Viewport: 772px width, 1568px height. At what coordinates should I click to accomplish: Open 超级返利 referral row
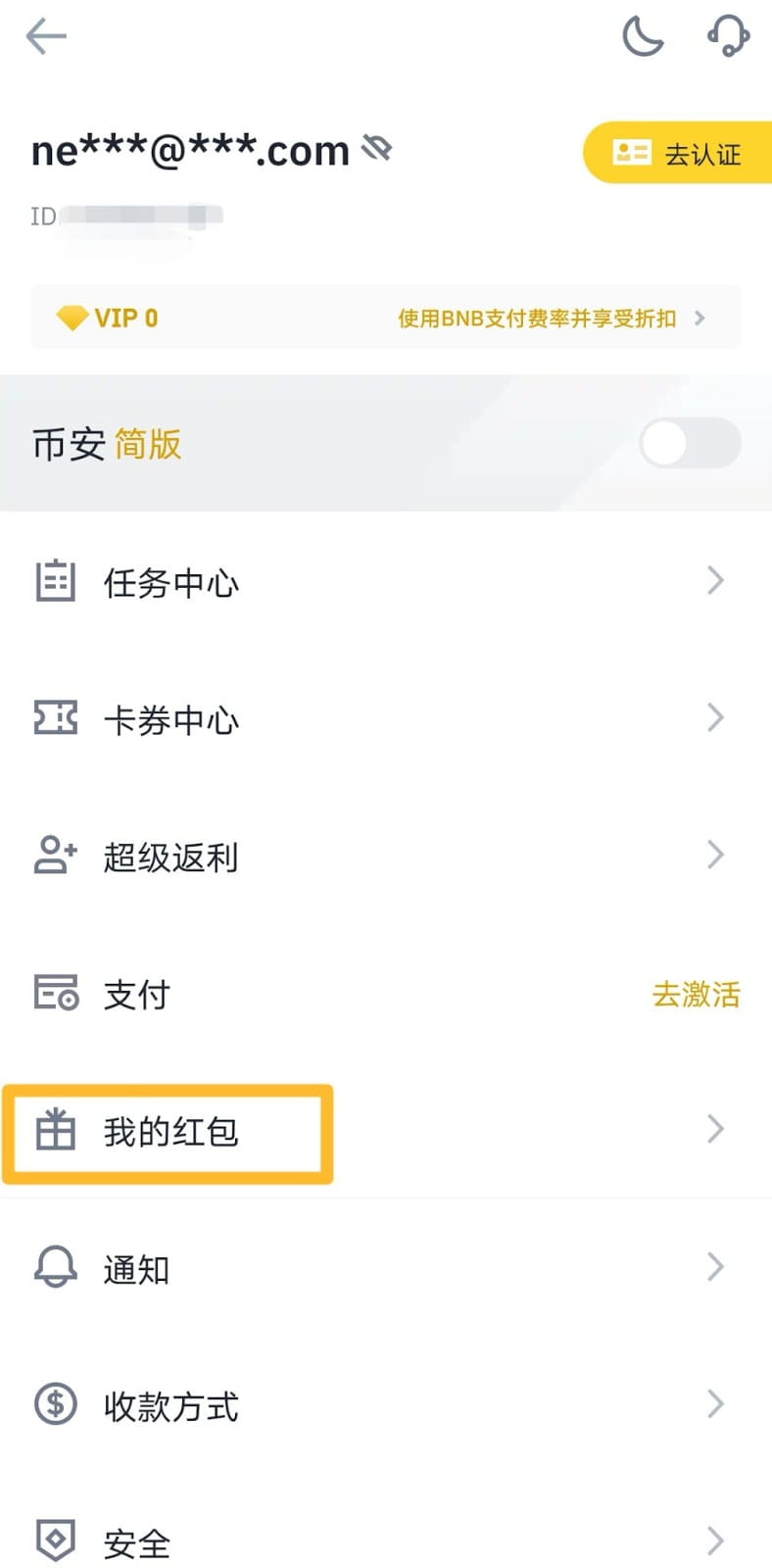coord(386,857)
